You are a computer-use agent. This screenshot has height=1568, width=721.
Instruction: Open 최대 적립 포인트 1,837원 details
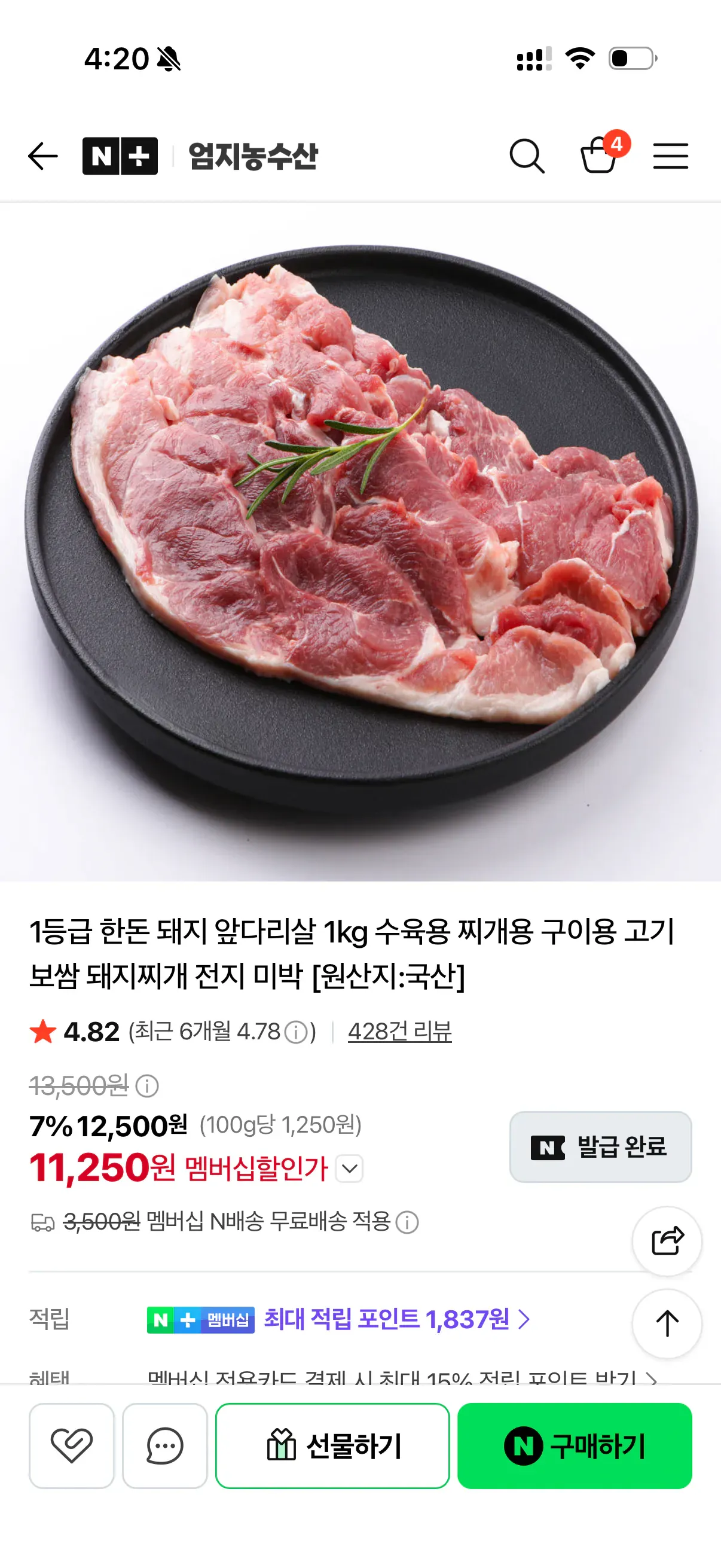pos(397,1319)
